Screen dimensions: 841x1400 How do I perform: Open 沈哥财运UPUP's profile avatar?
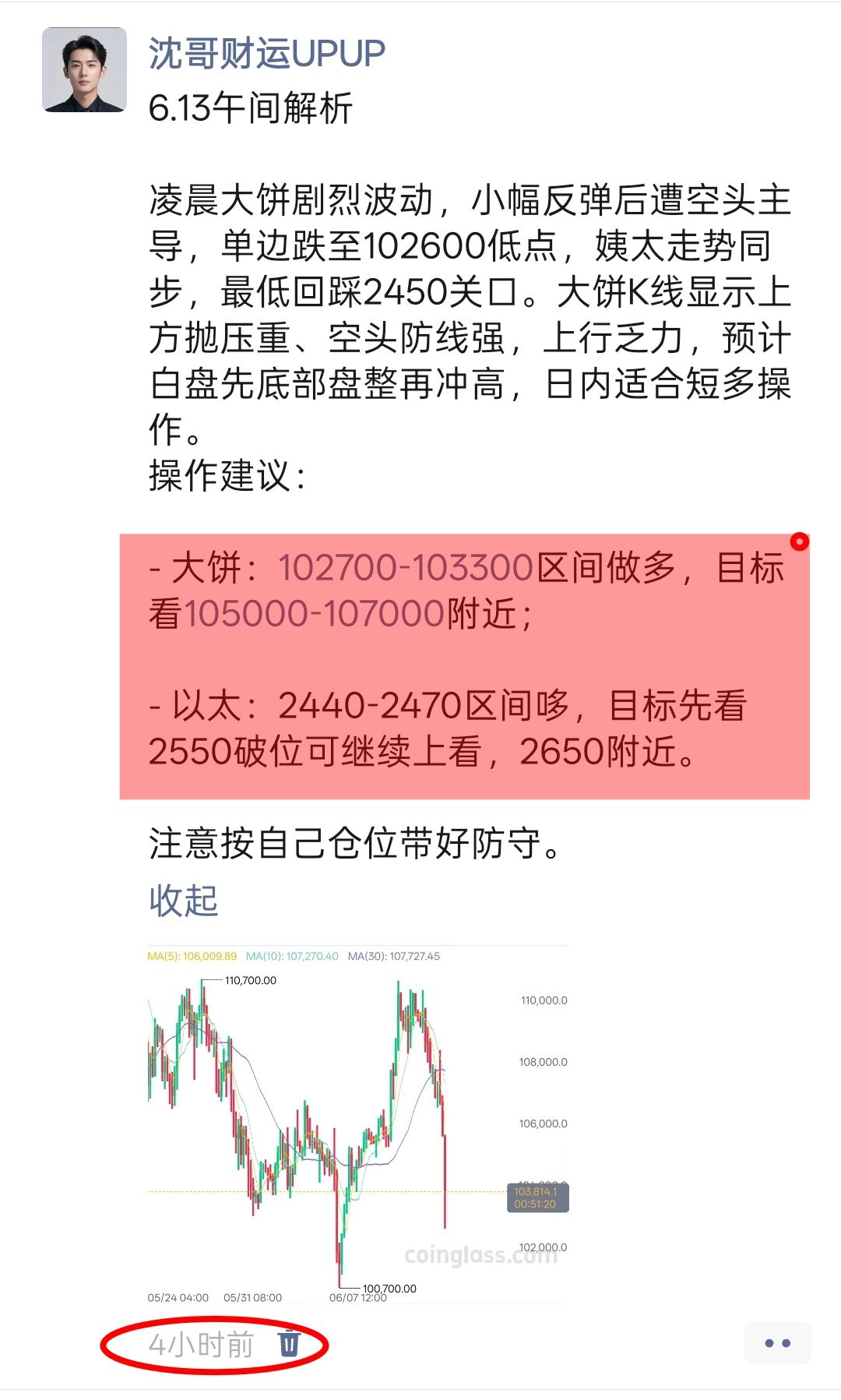[x=84, y=70]
